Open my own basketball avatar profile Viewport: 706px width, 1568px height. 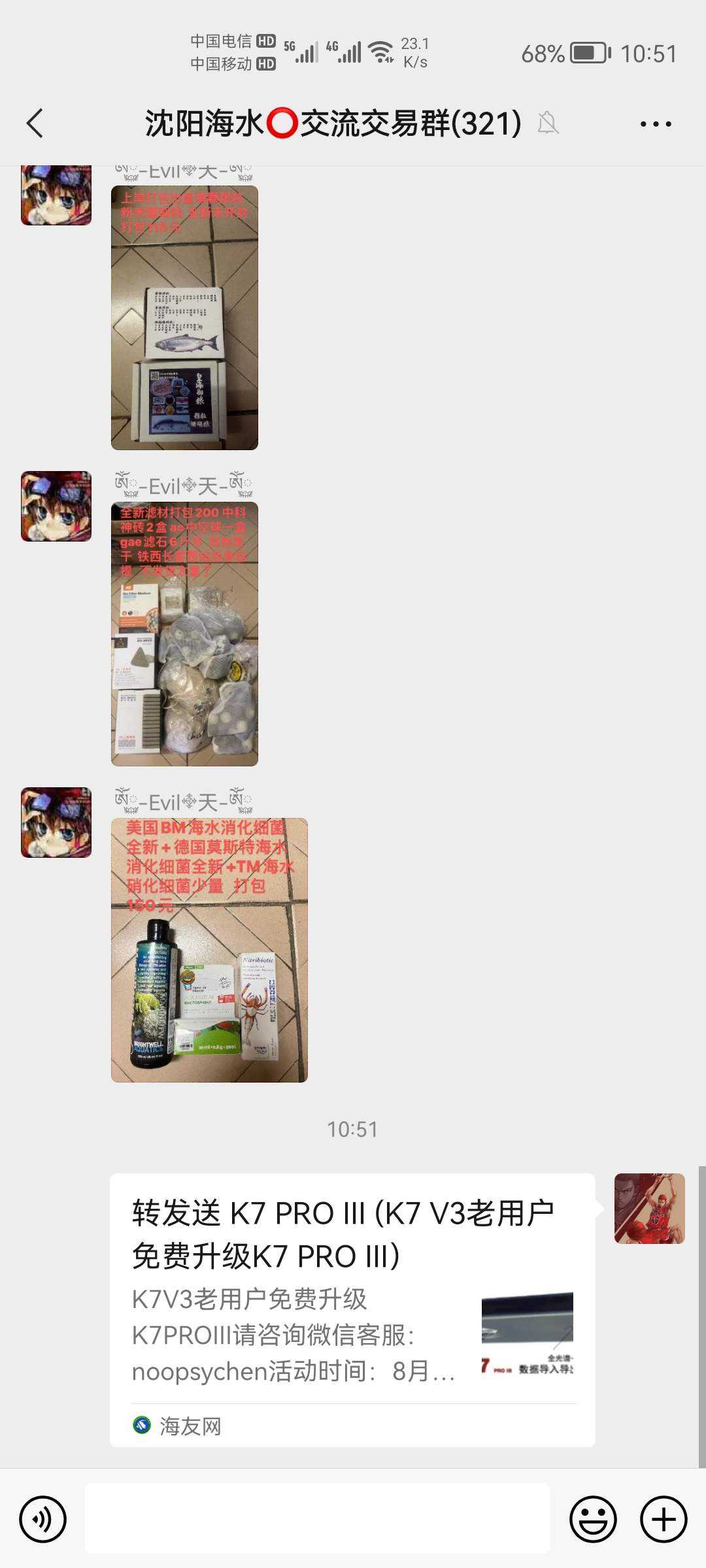coord(649,1208)
